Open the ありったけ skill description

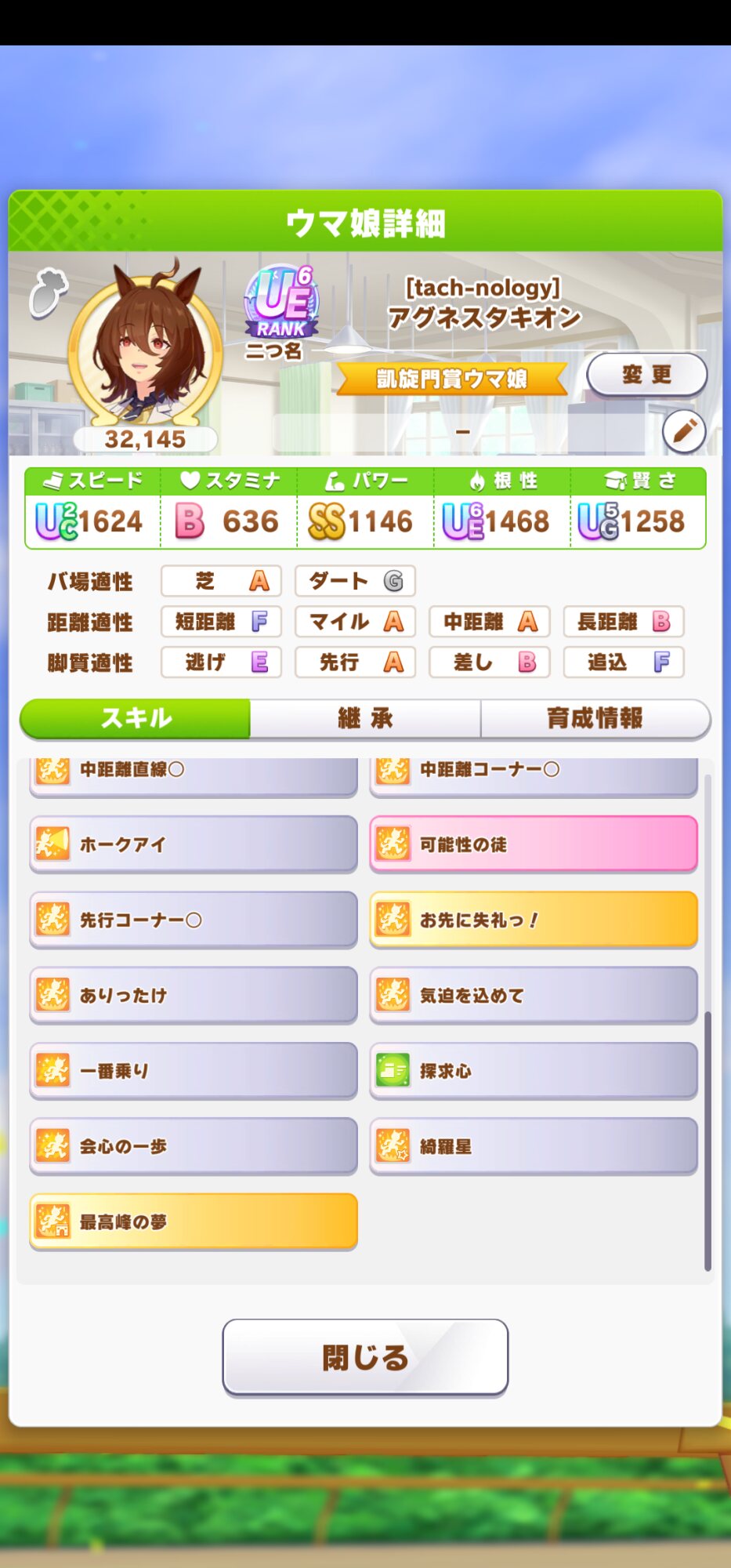click(x=194, y=995)
